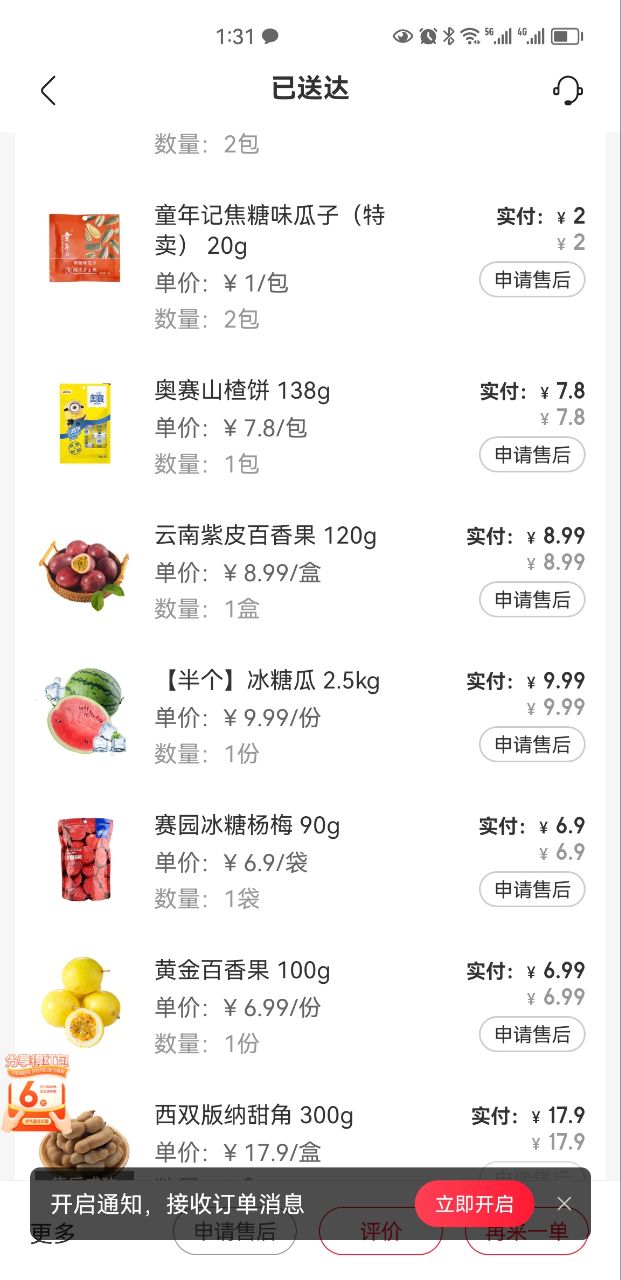Tap 立即开启 to enable notifications
621x1280 pixels.
click(474, 1204)
